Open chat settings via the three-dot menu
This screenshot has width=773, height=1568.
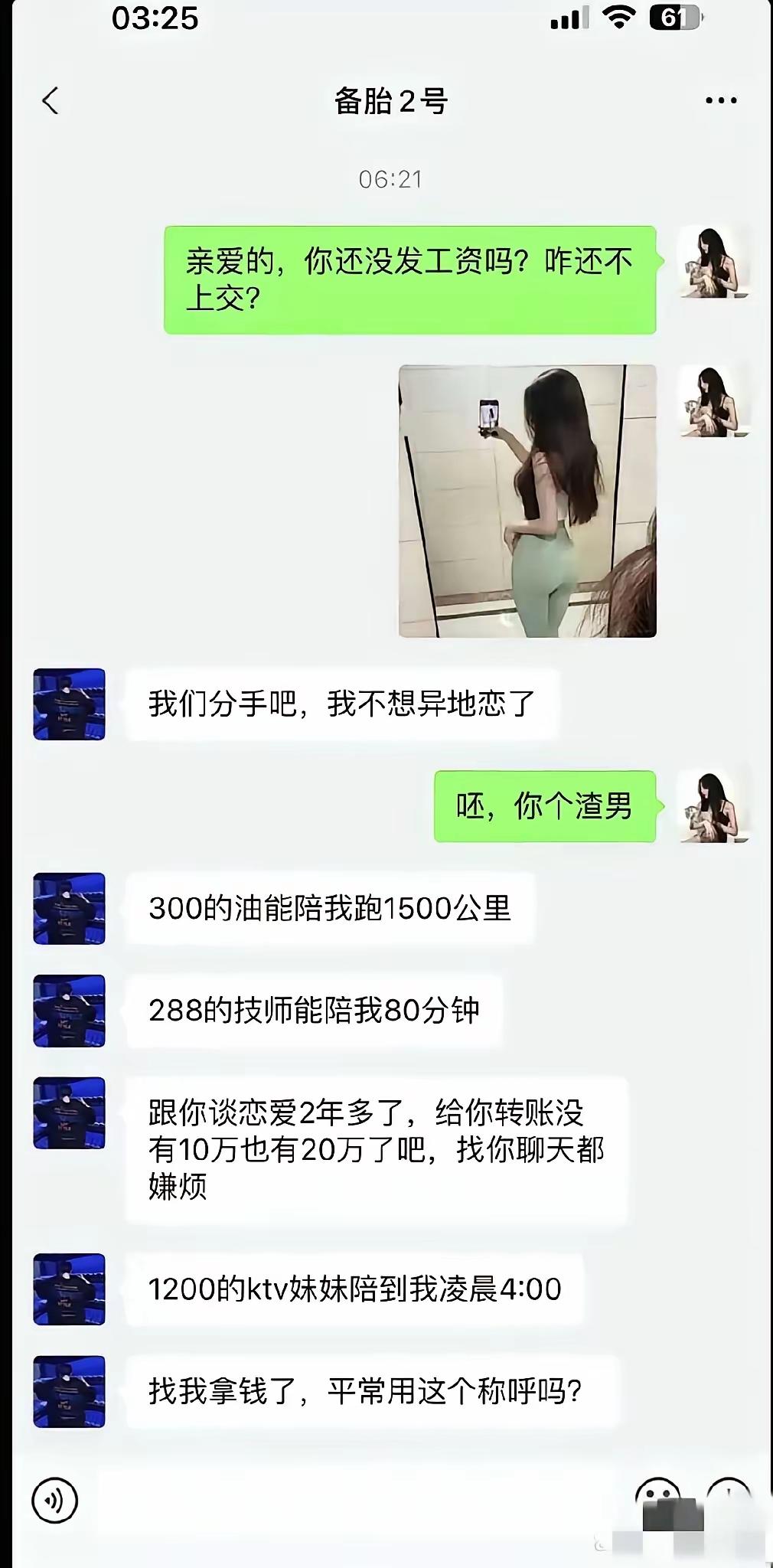tap(719, 98)
